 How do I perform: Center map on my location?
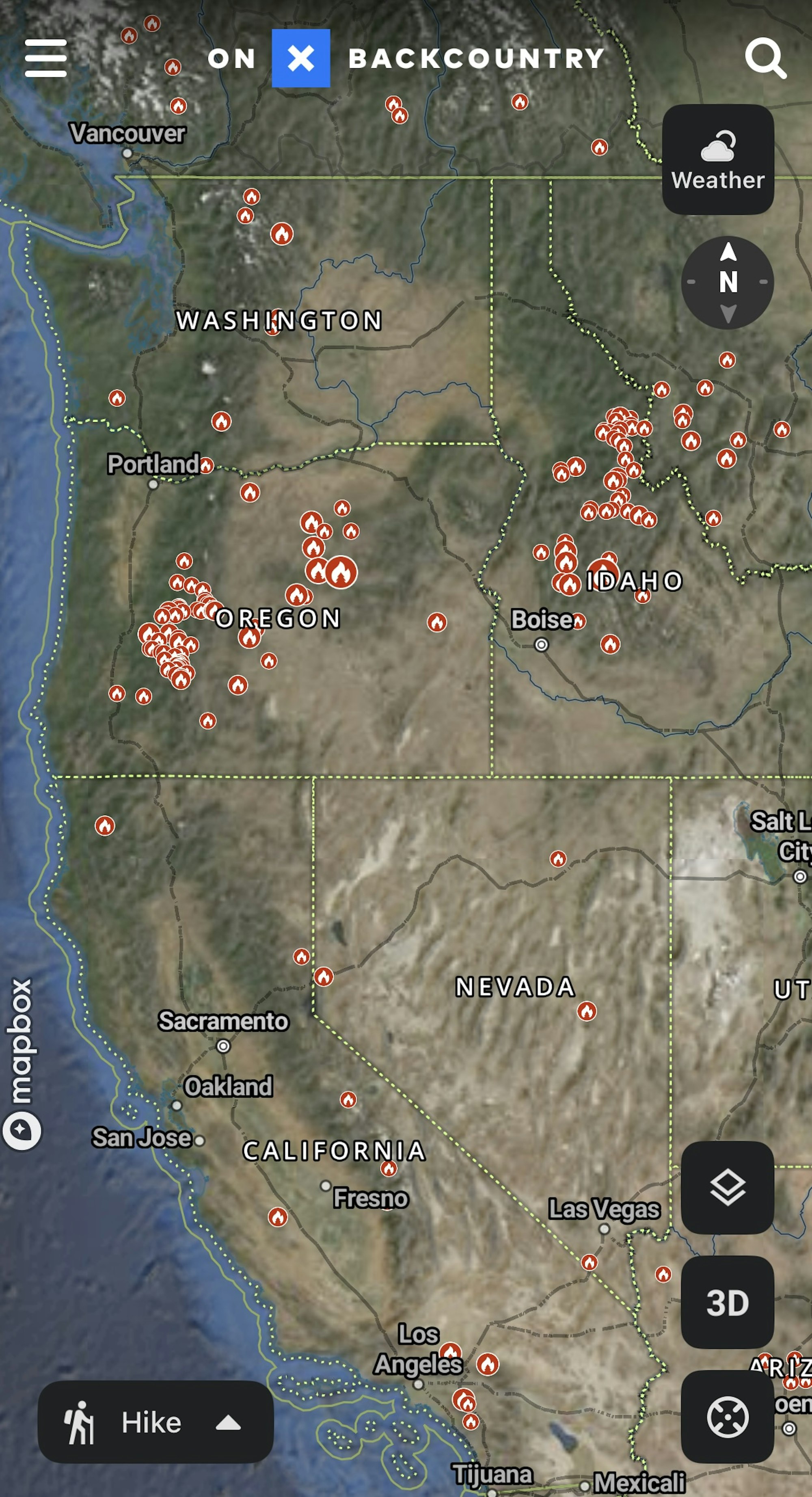click(x=727, y=1417)
